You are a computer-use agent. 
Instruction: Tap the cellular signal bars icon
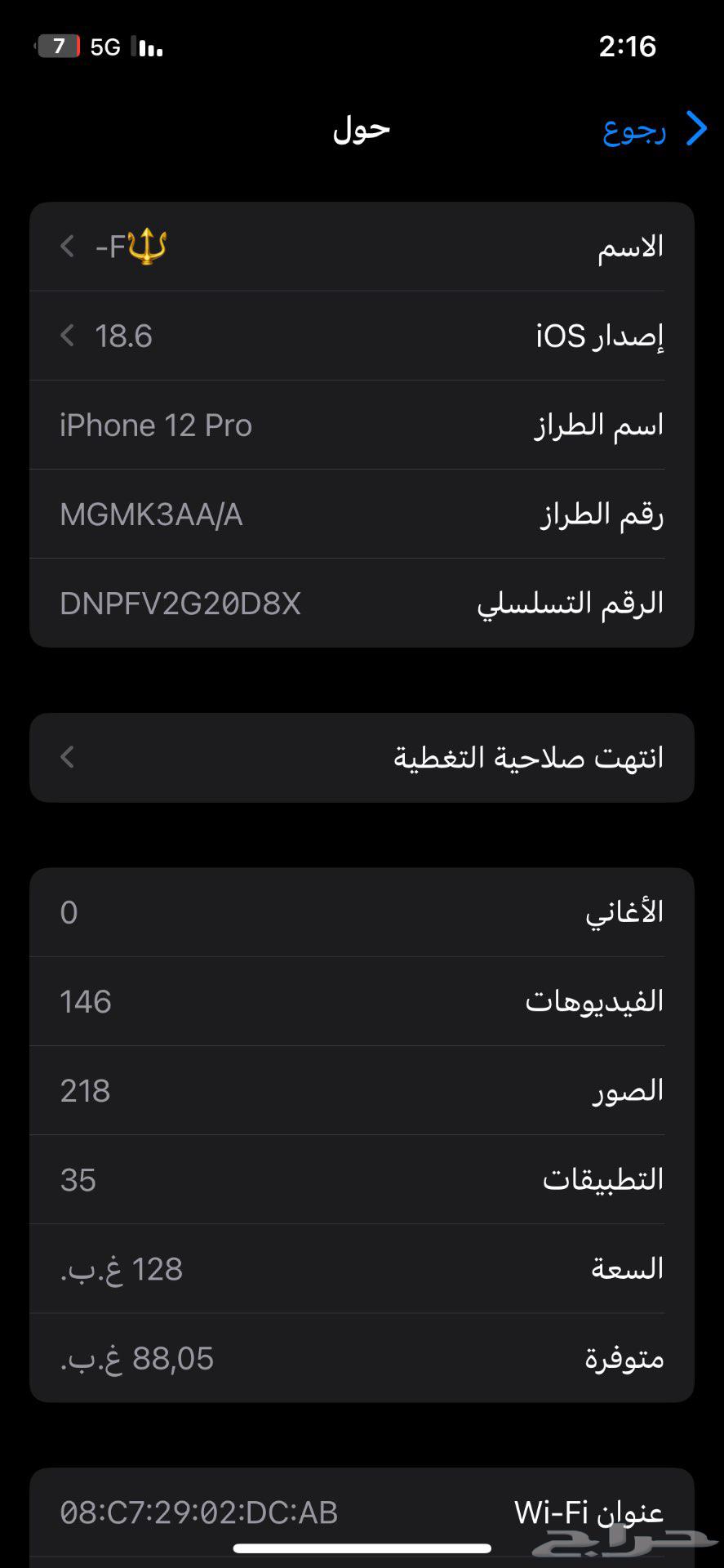tap(149, 47)
